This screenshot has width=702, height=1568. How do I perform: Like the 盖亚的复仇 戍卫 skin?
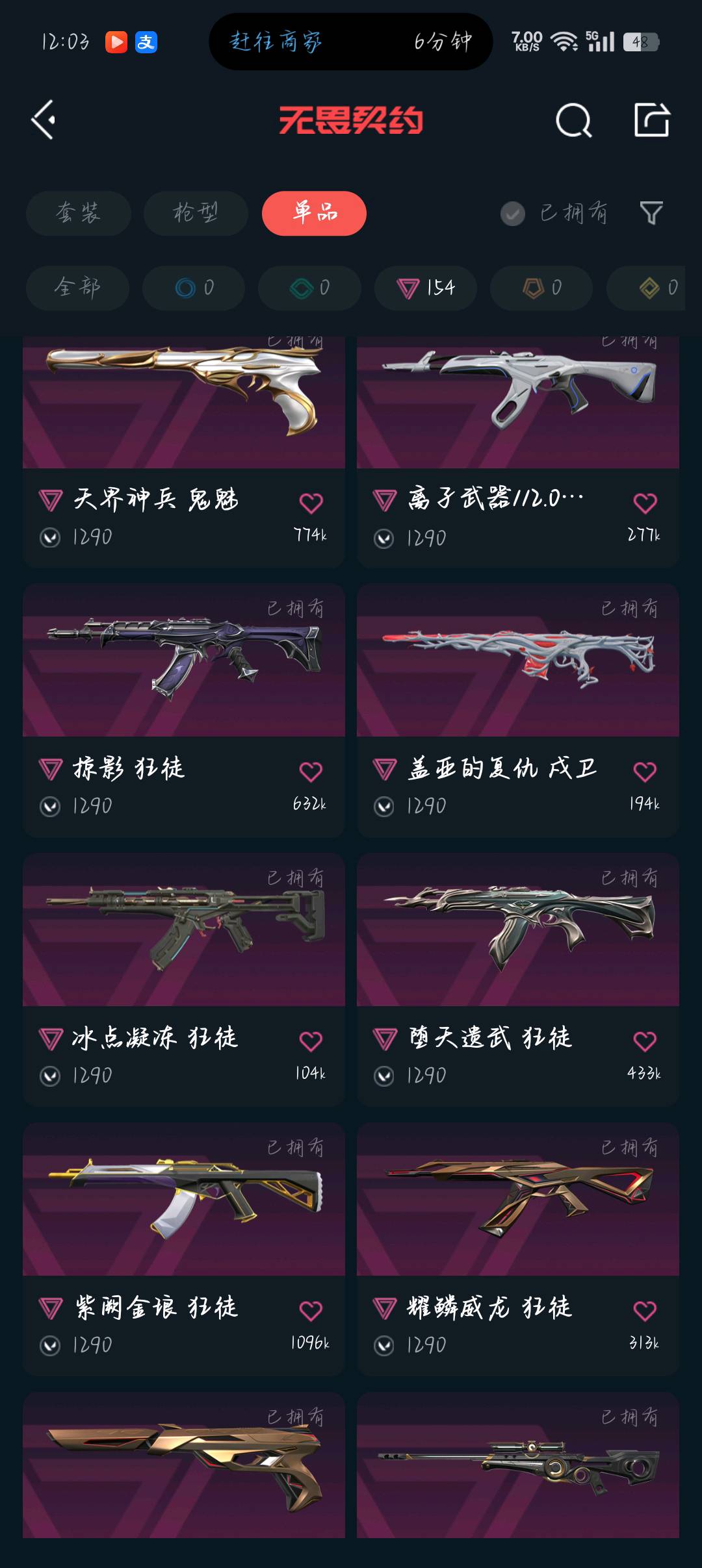pyautogui.click(x=645, y=772)
